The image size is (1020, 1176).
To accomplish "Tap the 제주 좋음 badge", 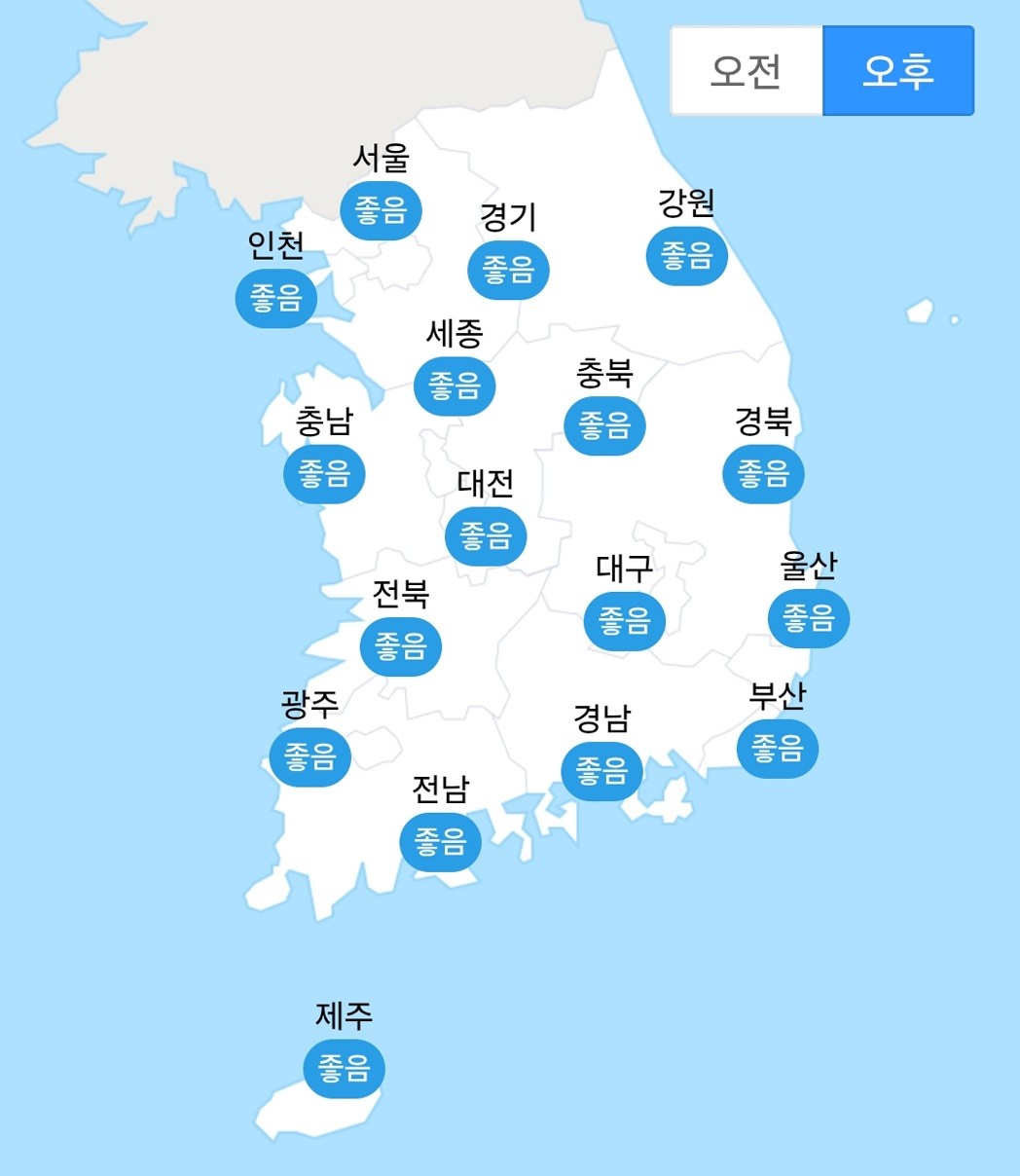I will (x=345, y=1068).
